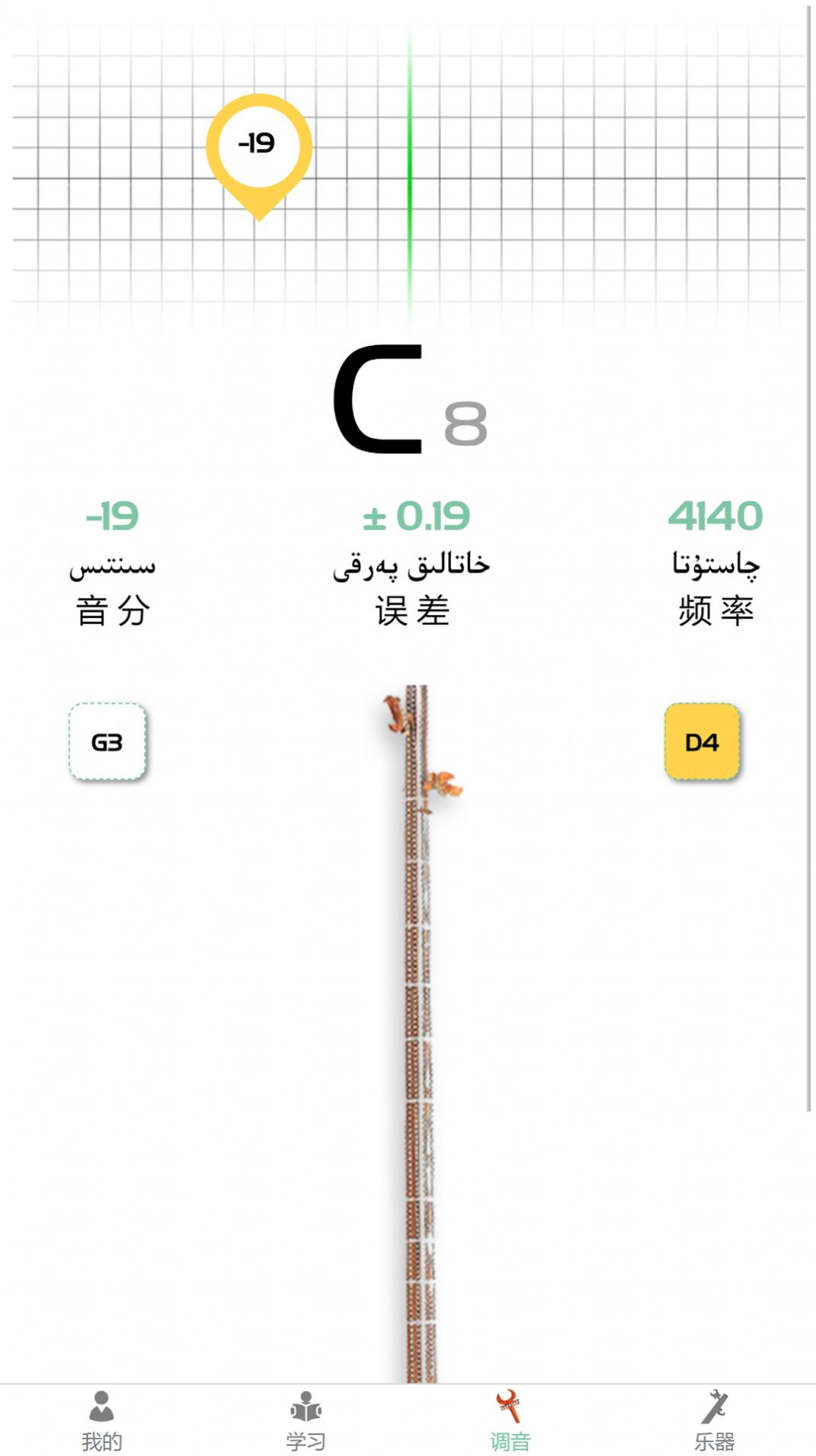Select the G3 string button
This screenshot has height=1456, width=816.
107,741
